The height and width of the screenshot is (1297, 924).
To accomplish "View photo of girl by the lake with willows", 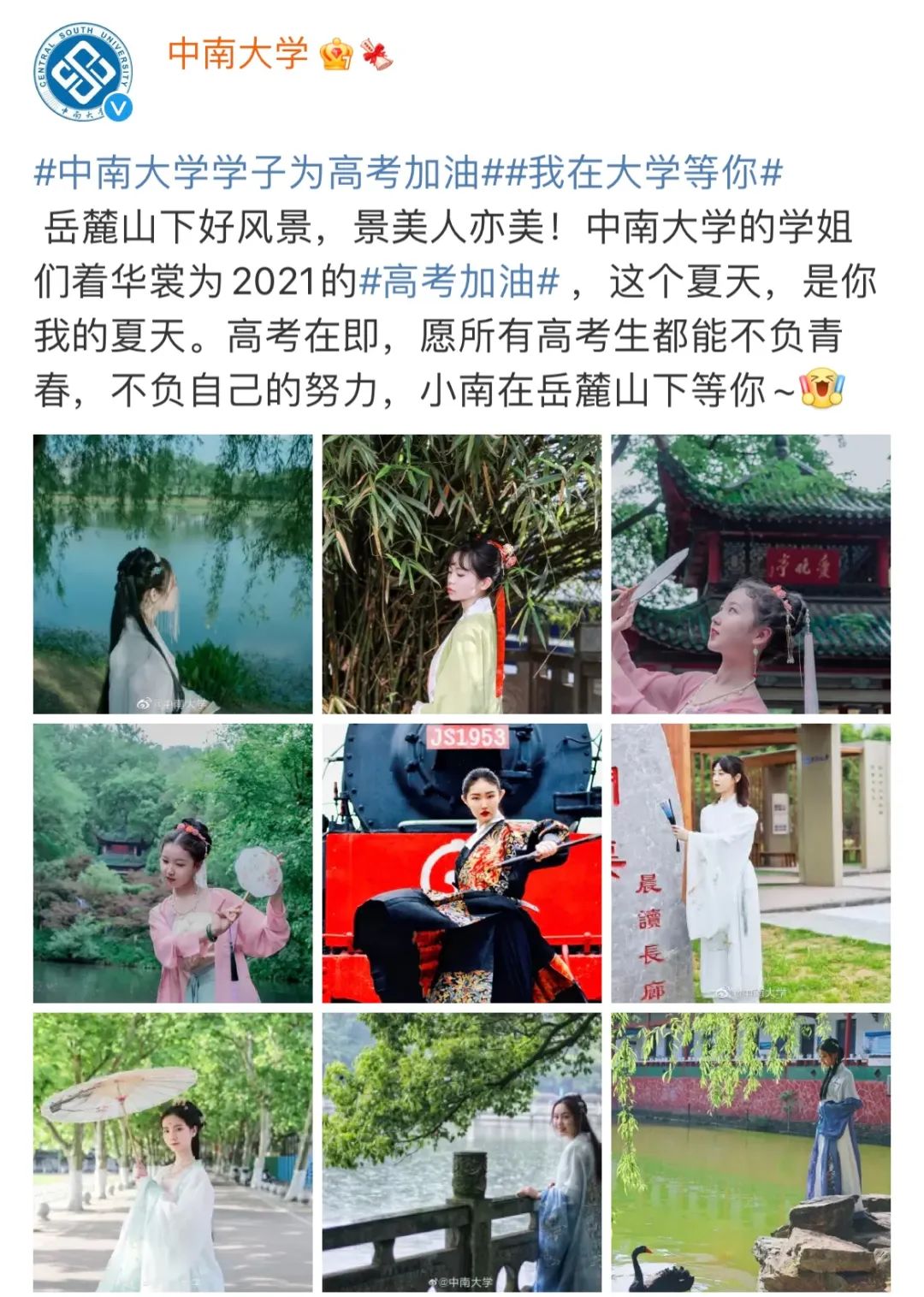I will click(173, 574).
